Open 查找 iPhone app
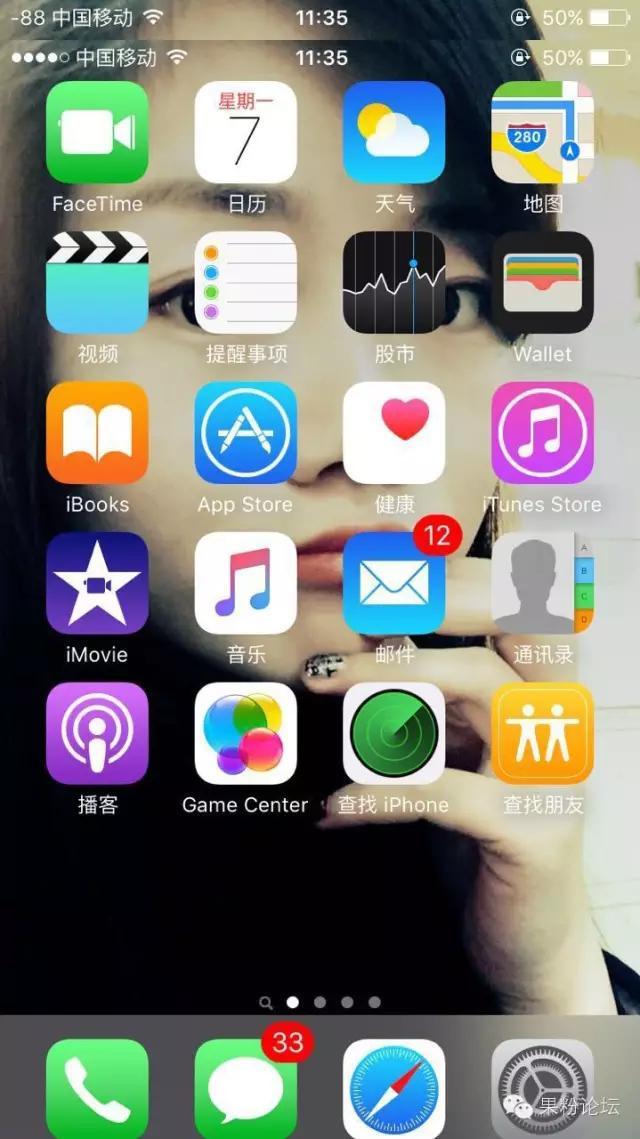The image size is (640, 1139). click(x=394, y=733)
